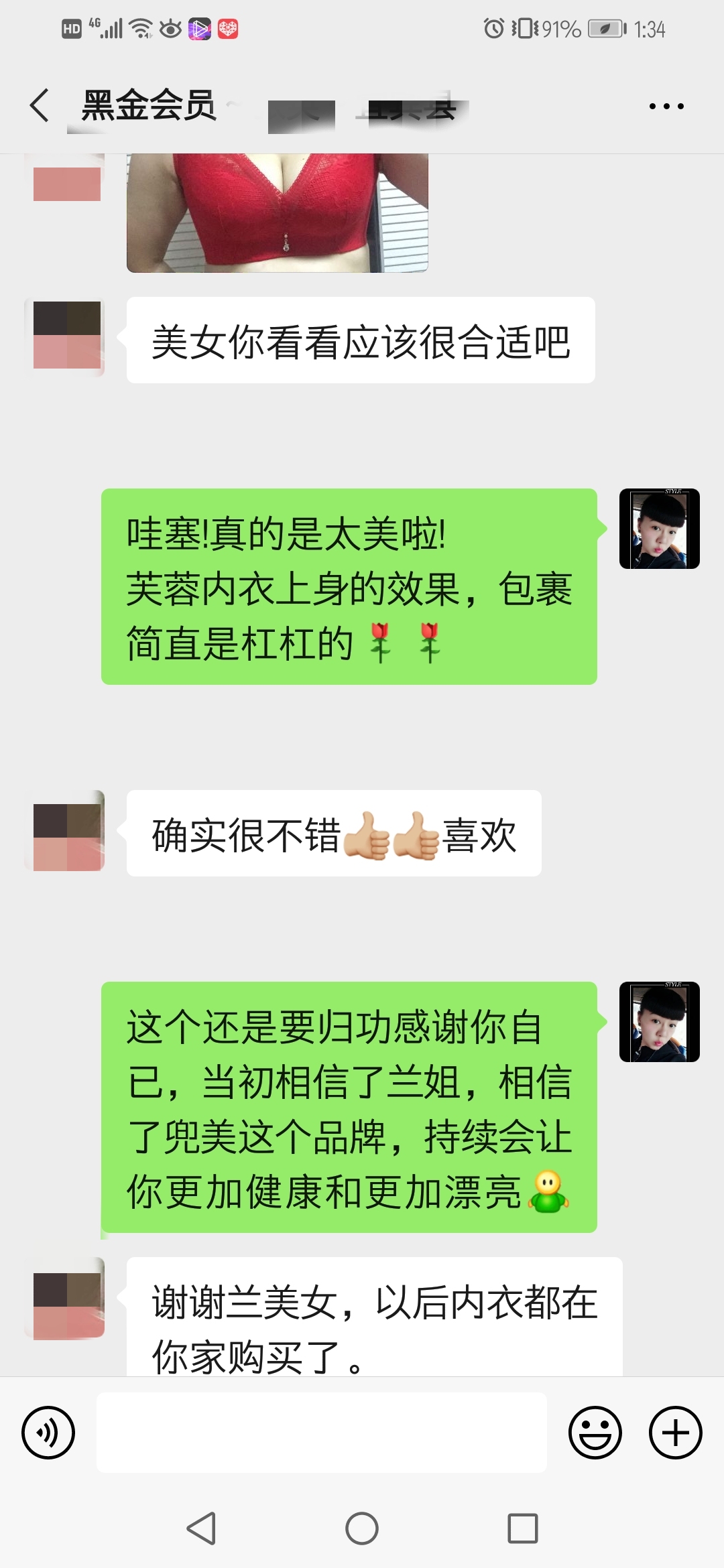This screenshot has height=1568, width=724.
Task: Open the contact avatar beside 确实很不错
Action: click(67, 830)
